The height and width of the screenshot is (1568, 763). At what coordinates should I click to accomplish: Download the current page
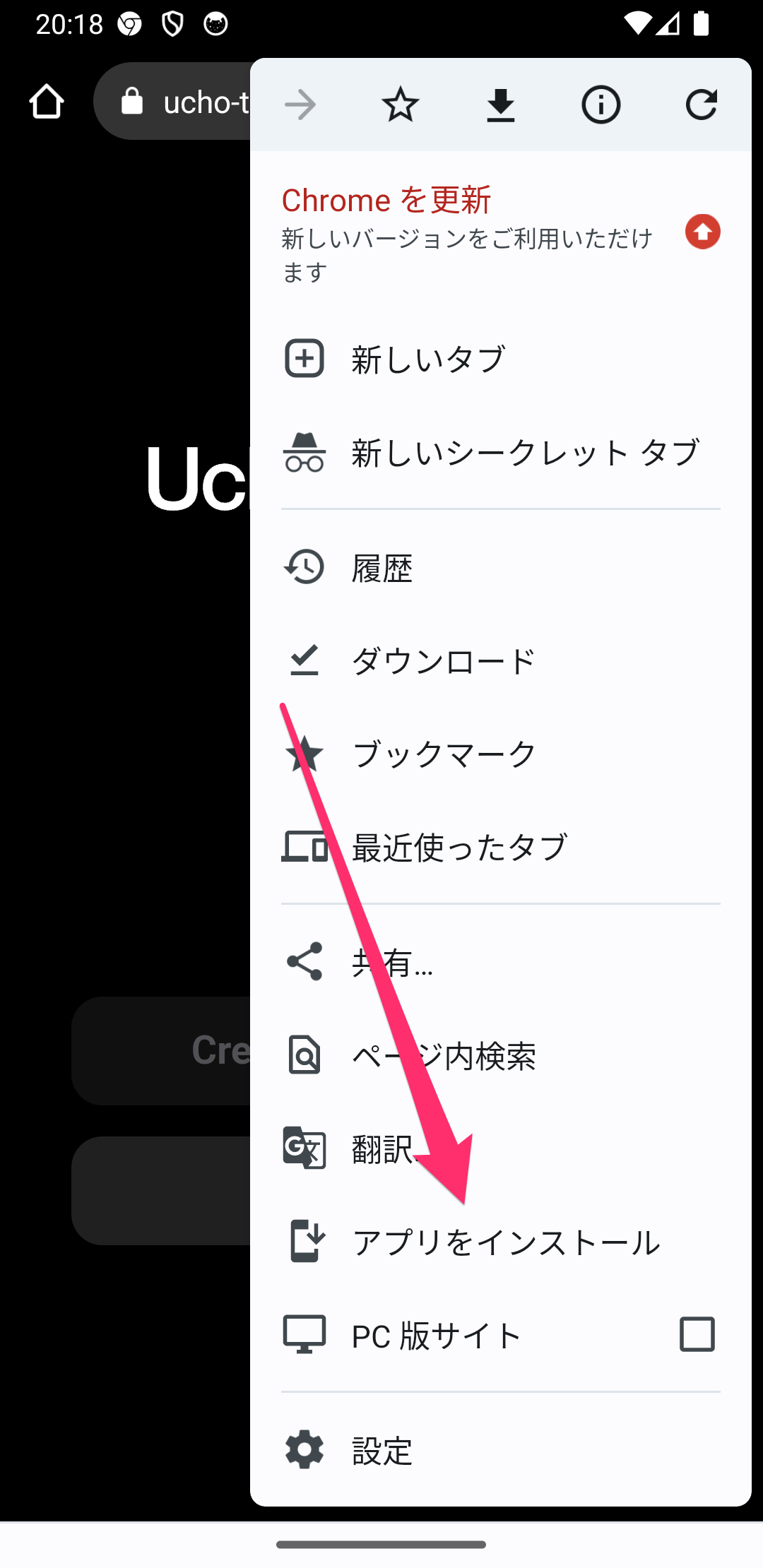pos(500,105)
